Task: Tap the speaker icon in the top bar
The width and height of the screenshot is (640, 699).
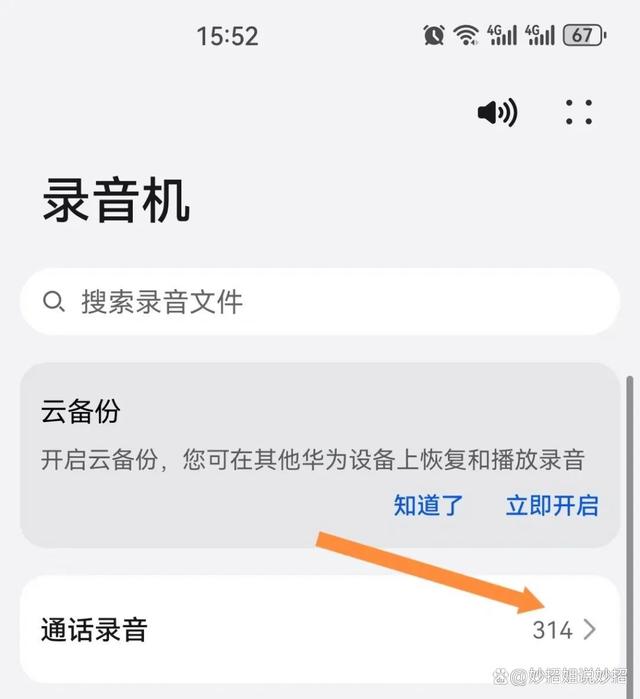Action: pos(497,113)
